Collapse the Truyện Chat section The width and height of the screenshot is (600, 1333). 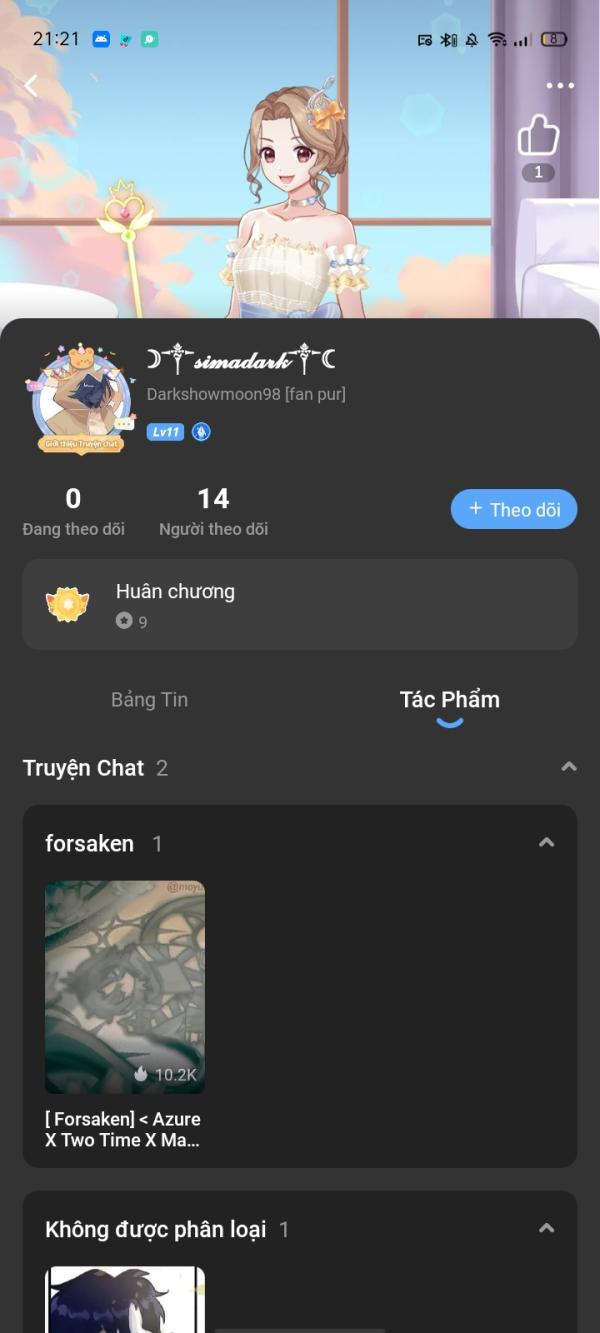point(568,767)
